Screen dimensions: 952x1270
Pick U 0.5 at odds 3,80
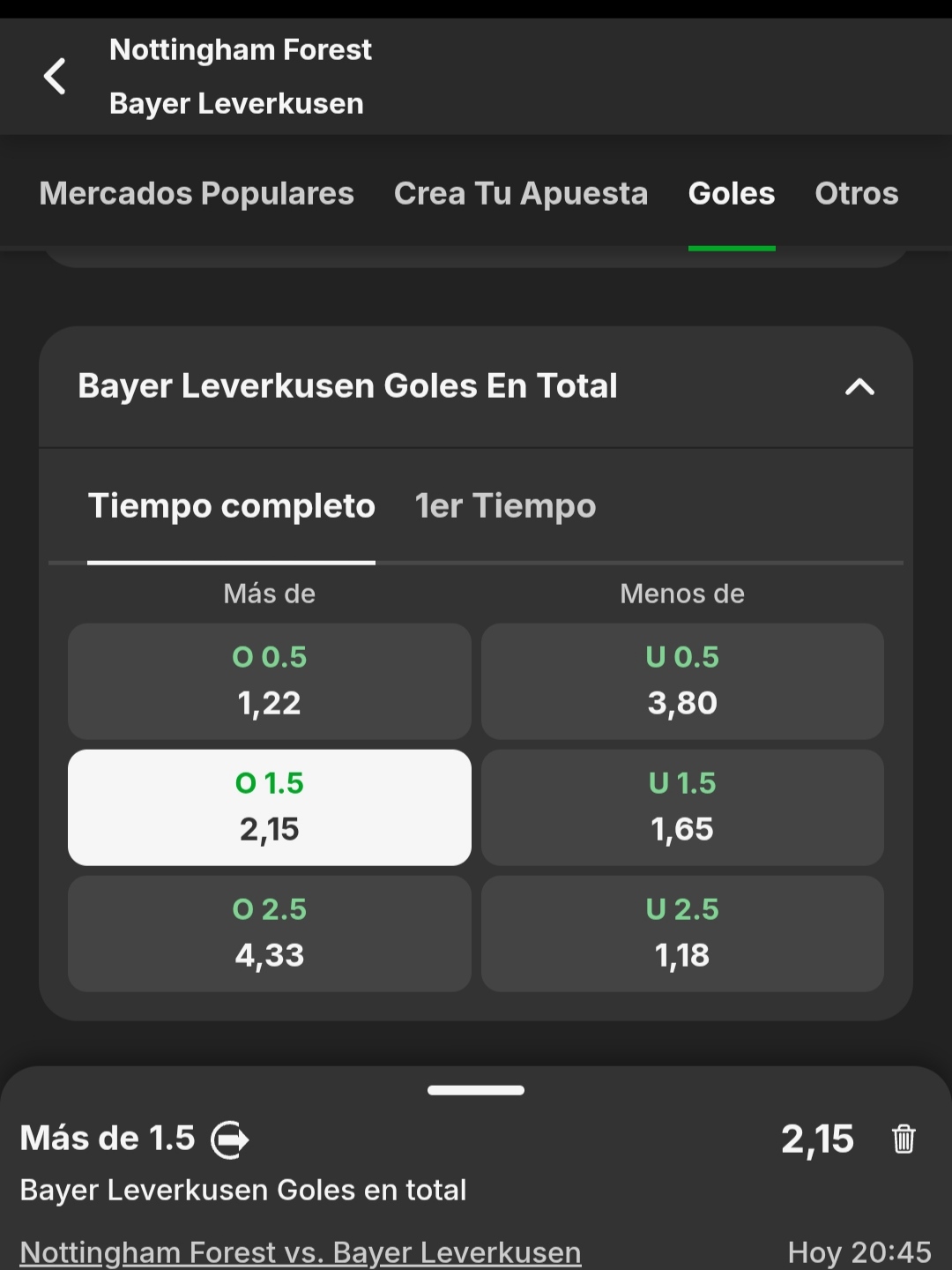682,681
